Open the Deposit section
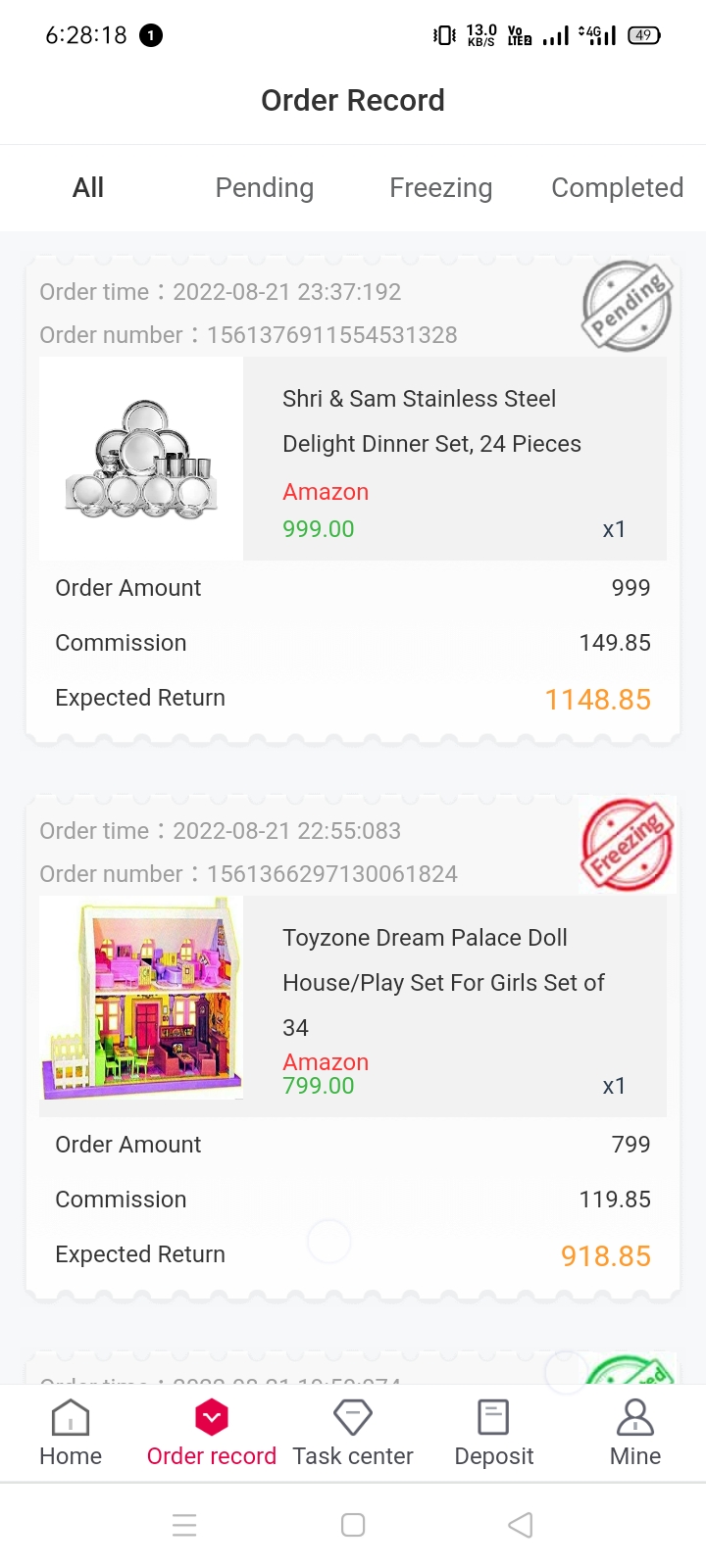 [494, 1433]
